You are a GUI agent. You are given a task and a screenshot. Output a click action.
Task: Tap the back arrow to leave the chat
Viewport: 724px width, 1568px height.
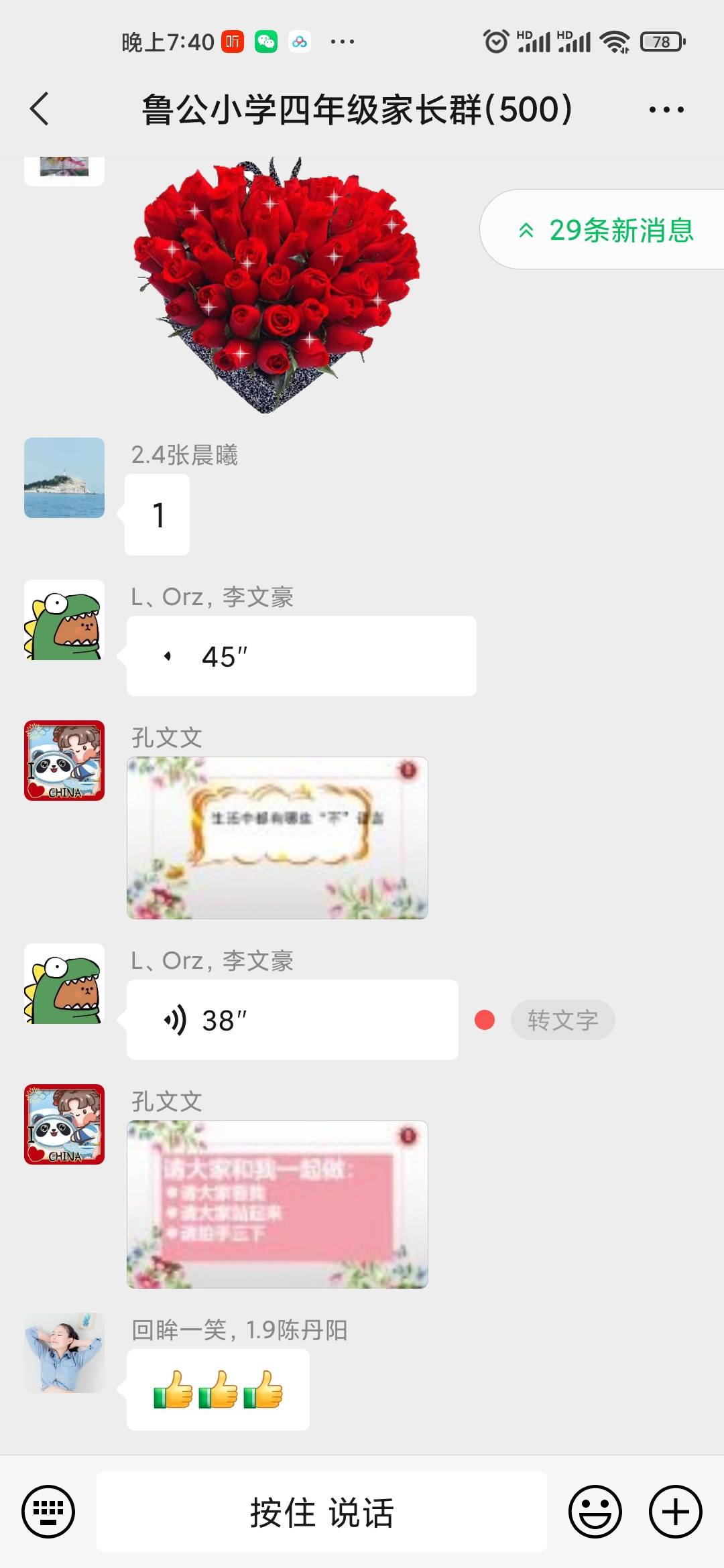pyautogui.click(x=40, y=109)
